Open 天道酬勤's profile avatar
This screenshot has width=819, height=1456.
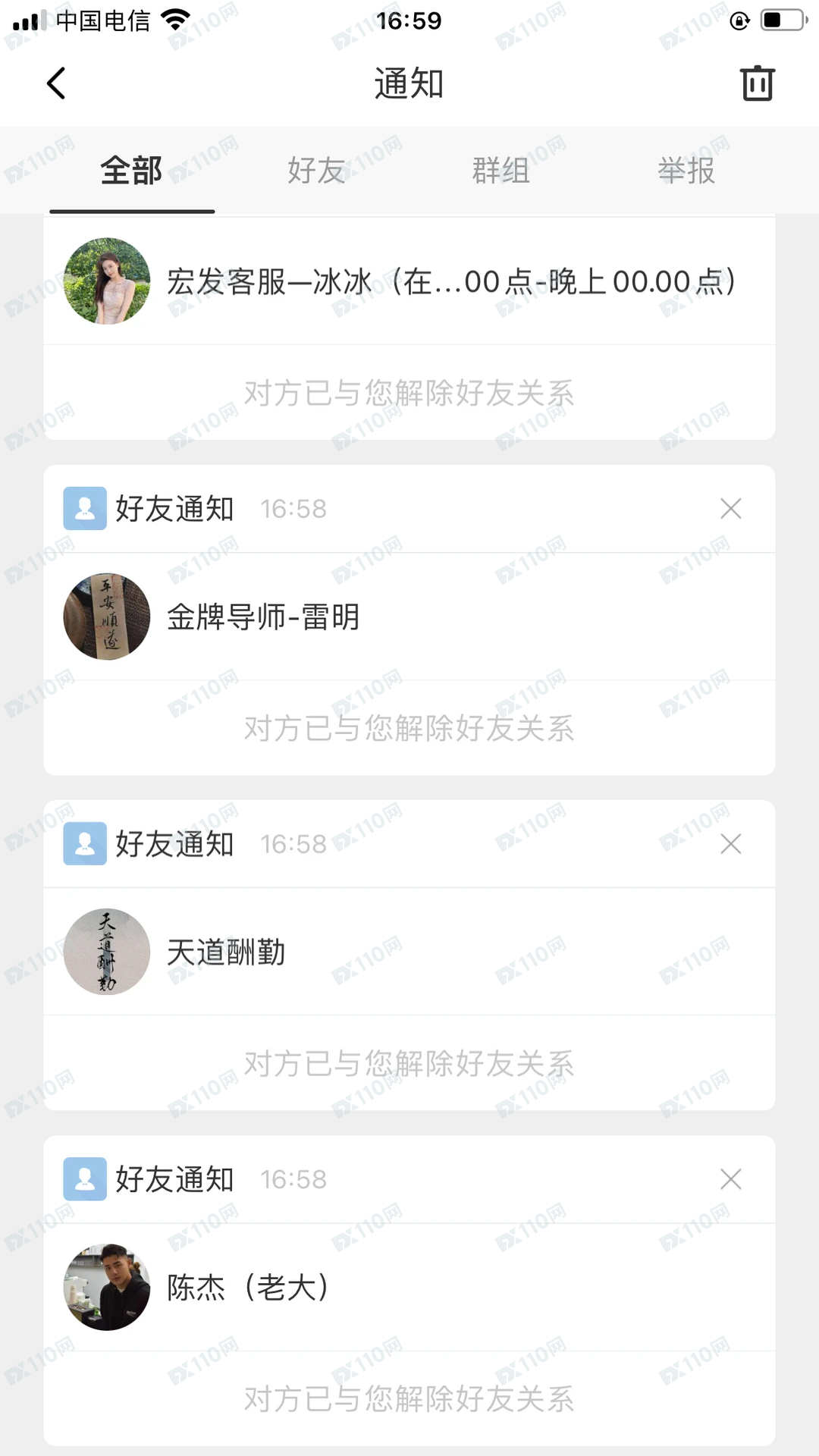106,952
